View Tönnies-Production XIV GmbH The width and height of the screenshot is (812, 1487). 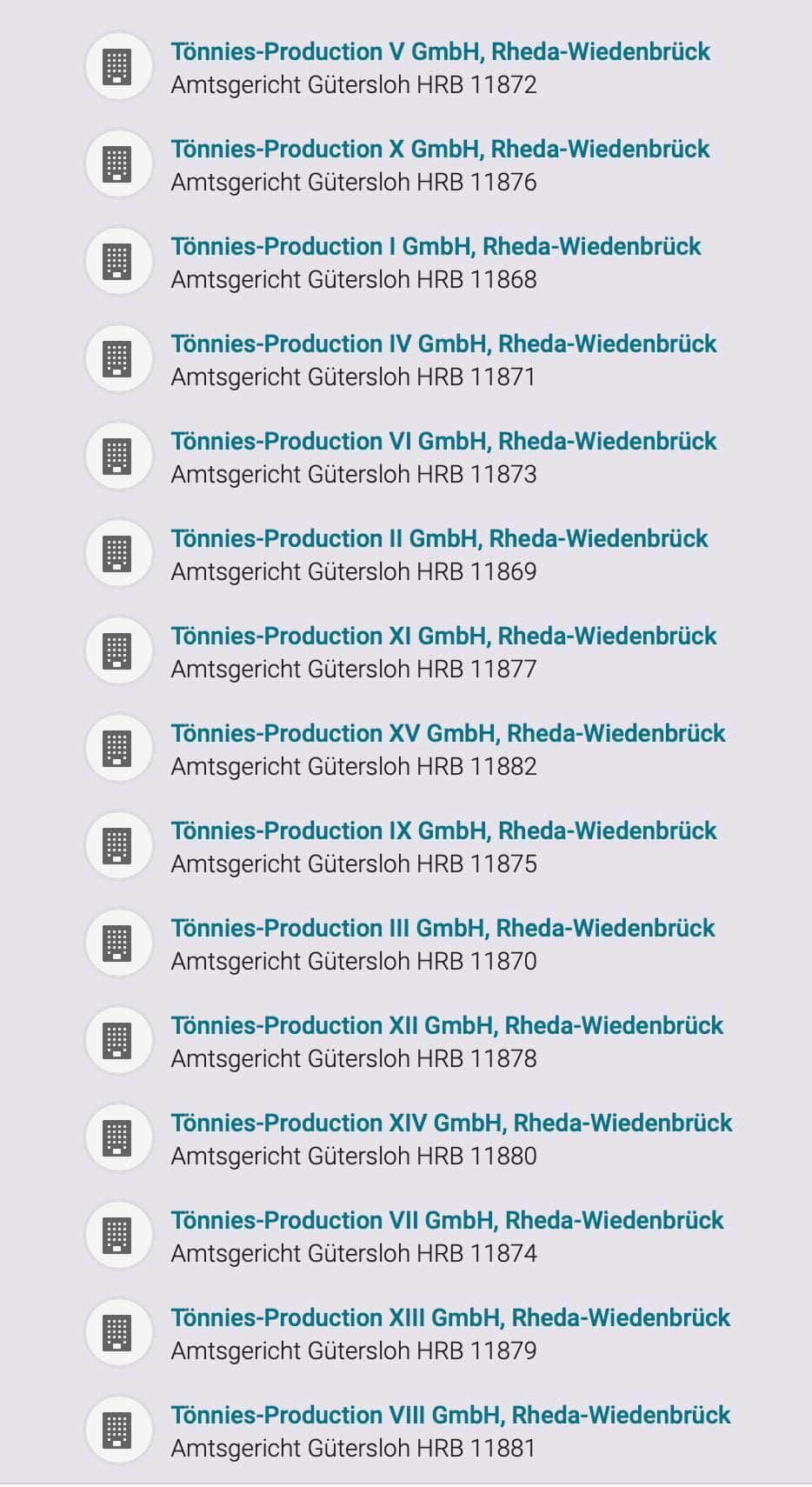pos(451,1124)
